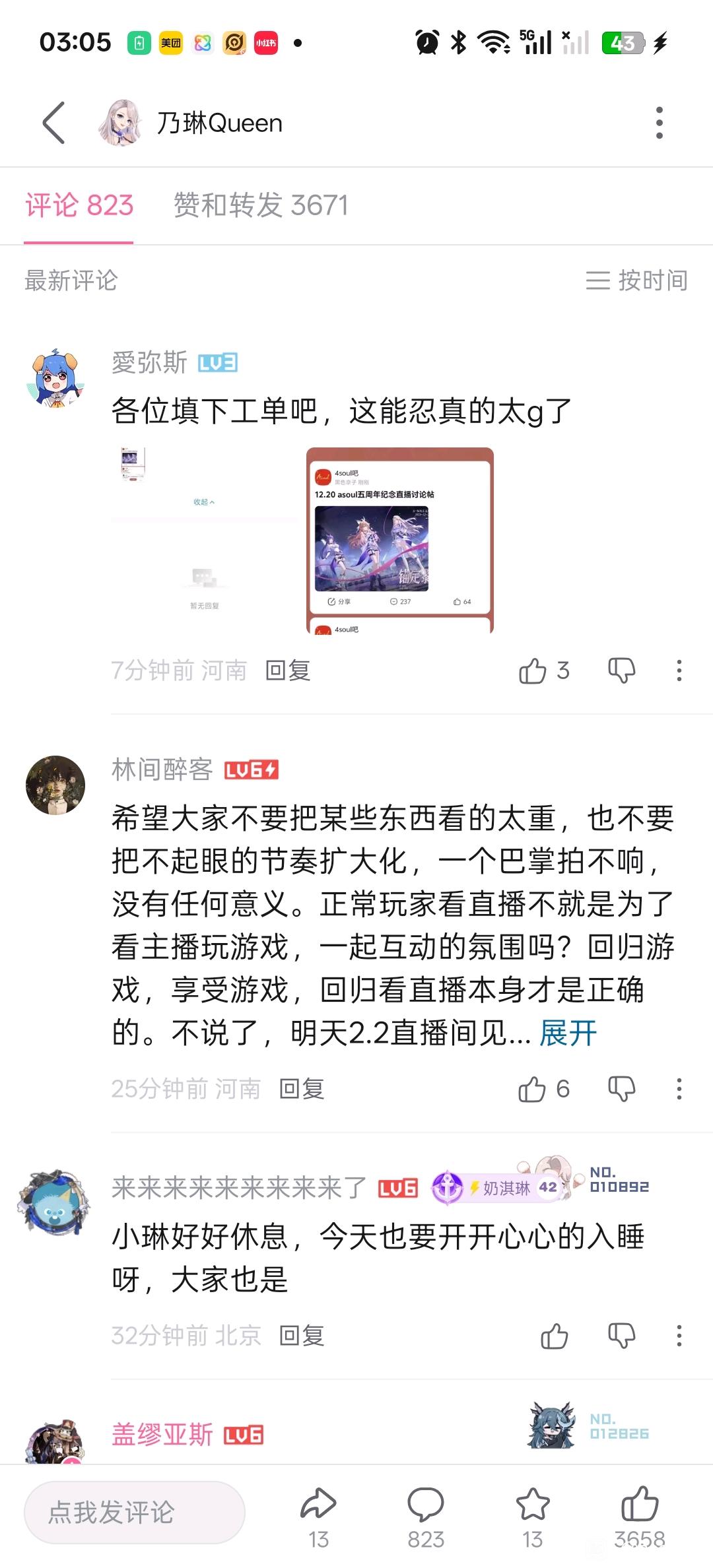Like the post with the 3658 thumbs-up
713x1568 pixels.
[639, 1513]
